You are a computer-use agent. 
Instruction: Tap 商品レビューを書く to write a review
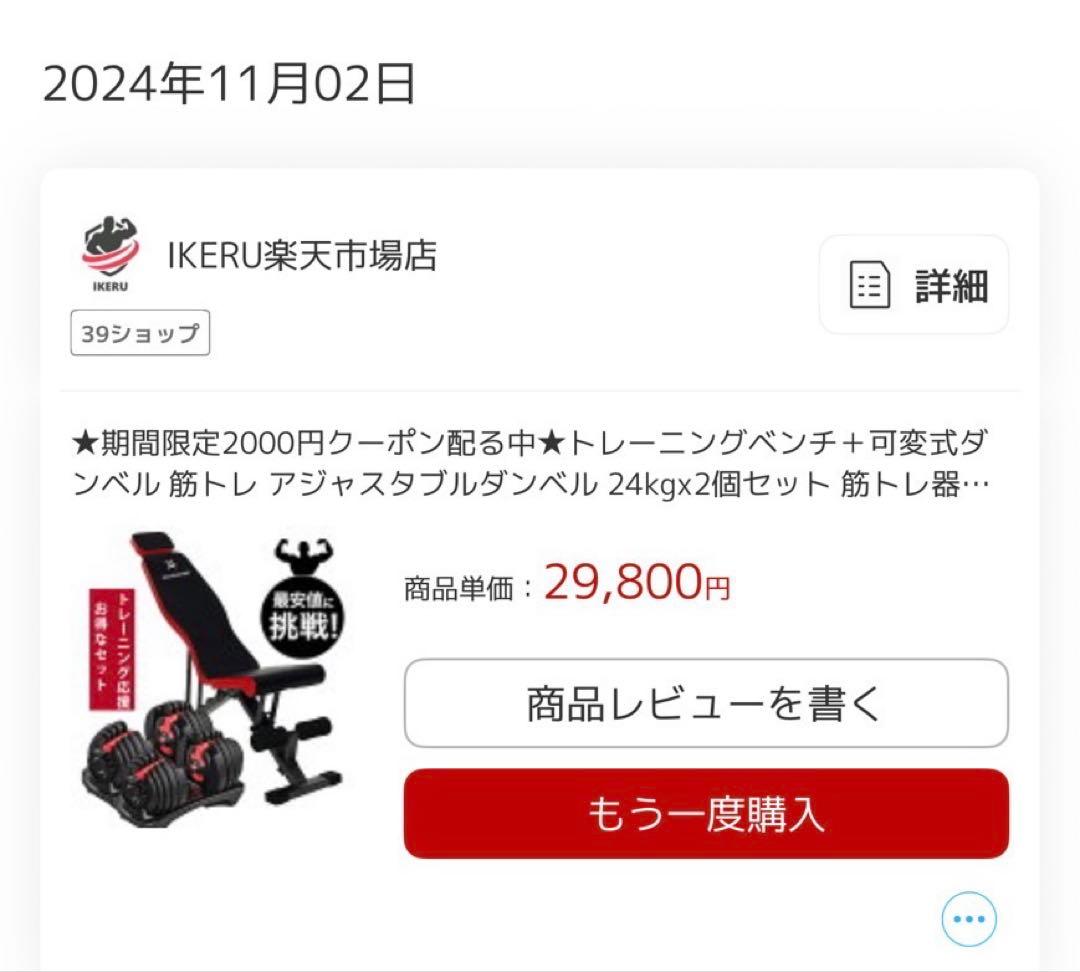point(706,703)
